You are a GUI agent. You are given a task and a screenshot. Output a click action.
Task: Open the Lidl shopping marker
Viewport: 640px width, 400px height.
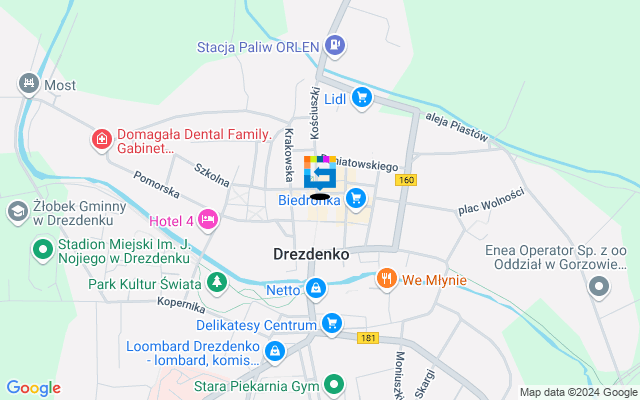tap(362, 97)
